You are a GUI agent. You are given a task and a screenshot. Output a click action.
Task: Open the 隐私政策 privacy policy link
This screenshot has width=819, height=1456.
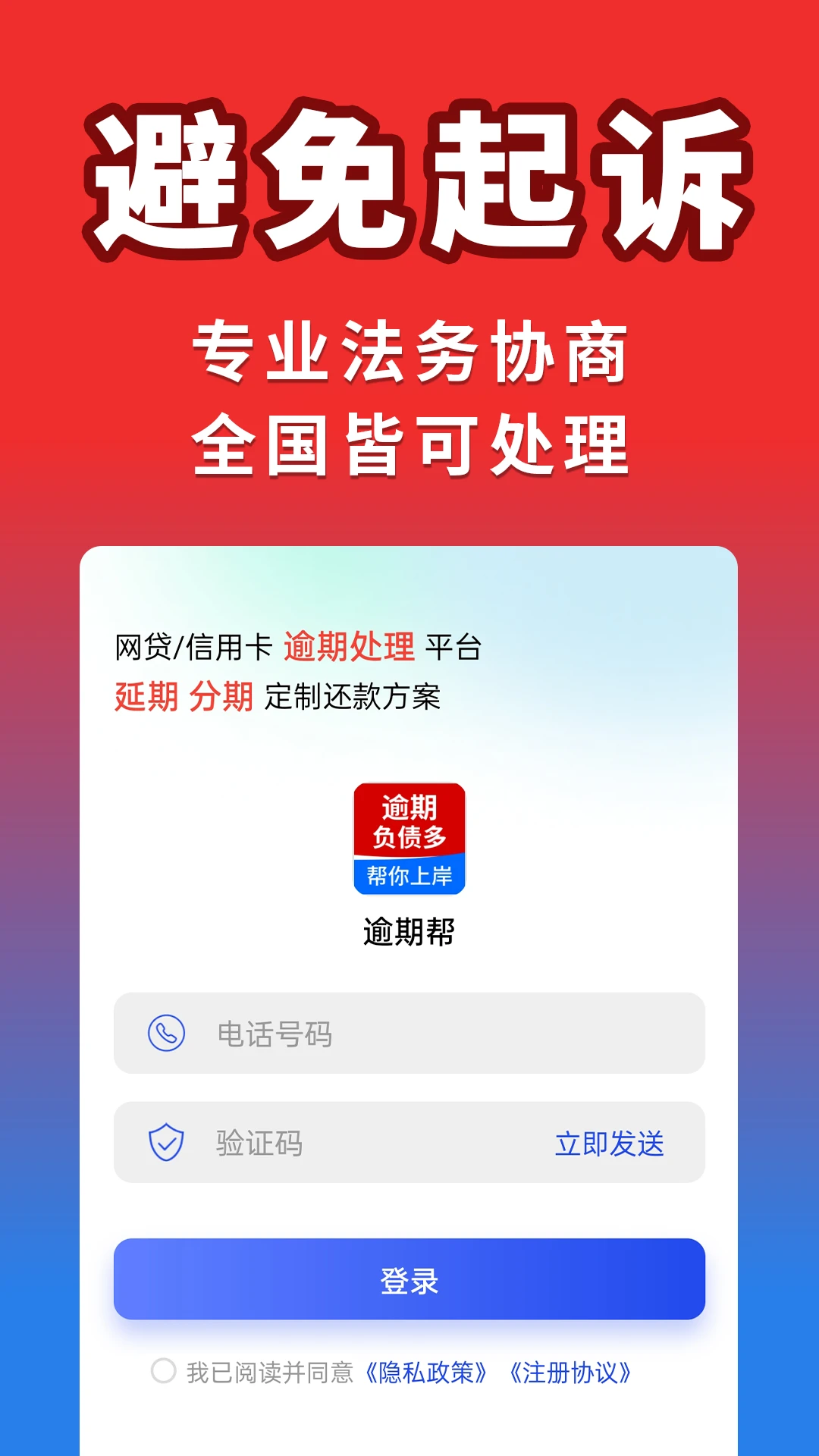coord(425,1373)
